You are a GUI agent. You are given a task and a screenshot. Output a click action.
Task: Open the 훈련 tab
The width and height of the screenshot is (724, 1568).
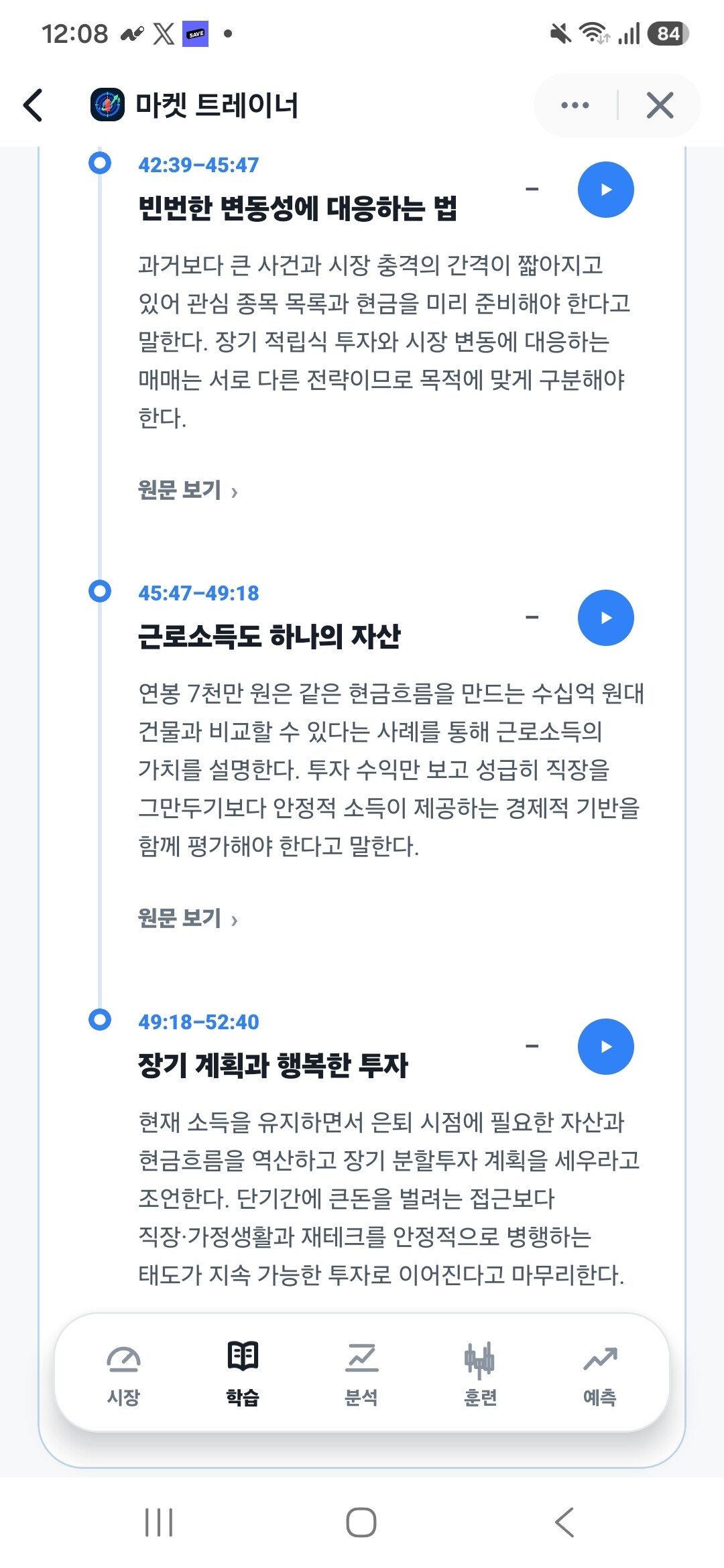pos(480,1374)
